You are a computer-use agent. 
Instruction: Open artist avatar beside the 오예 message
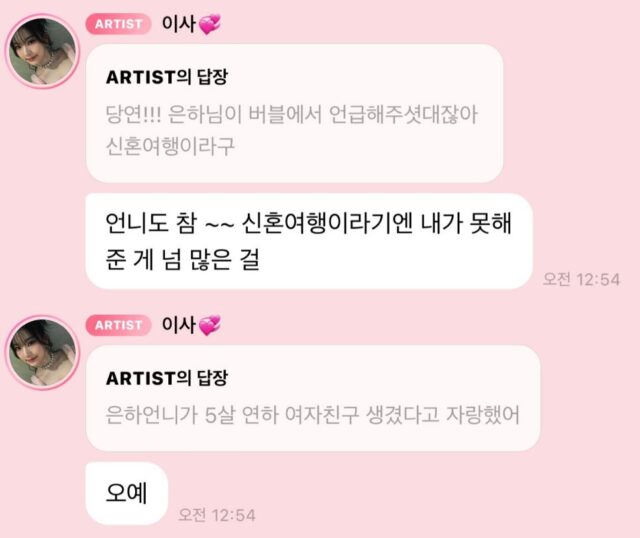tap(42, 352)
